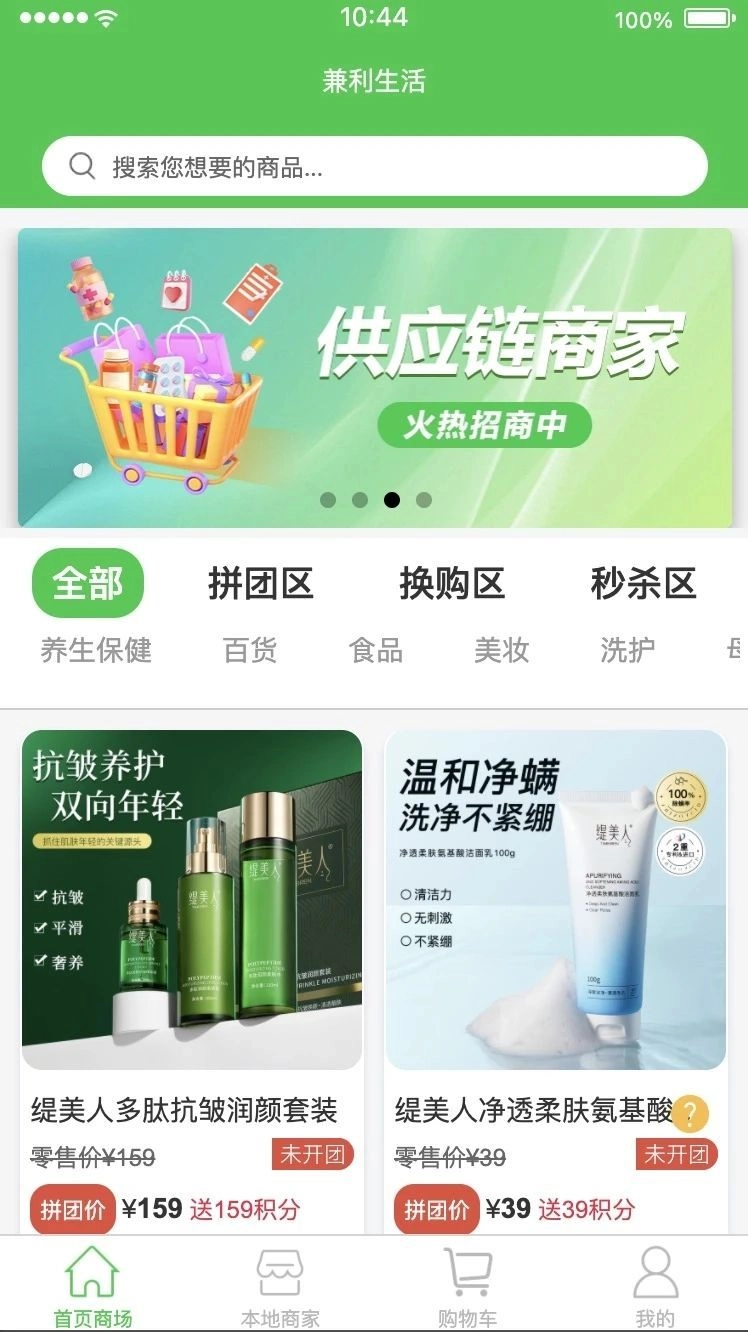748x1332 pixels.
Task: Open the 我的 profile tab
Action: coord(655,1286)
